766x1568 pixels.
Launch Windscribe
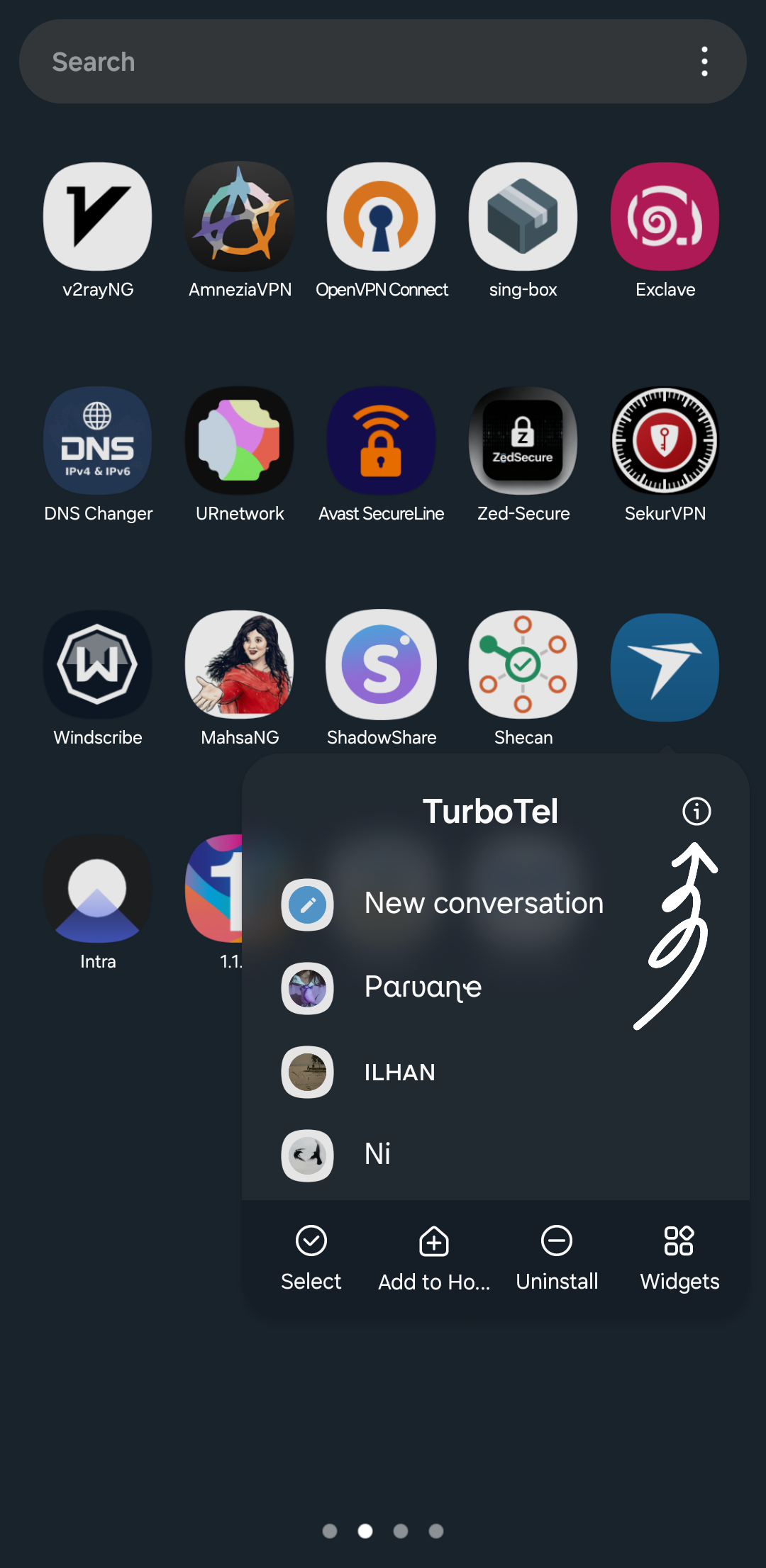point(98,665)
